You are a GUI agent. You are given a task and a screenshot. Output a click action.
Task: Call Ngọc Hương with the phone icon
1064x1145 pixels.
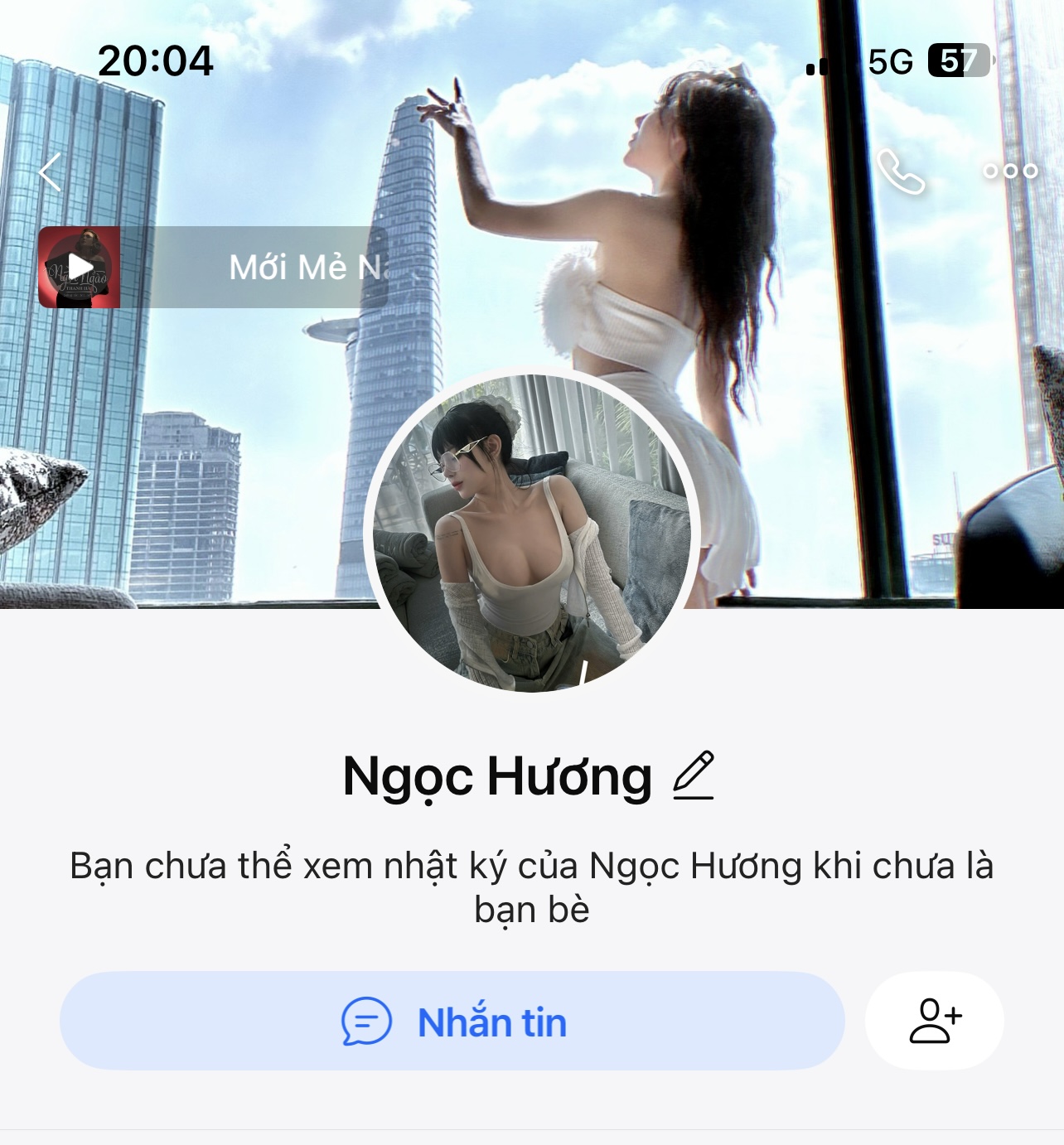(901, 172)
